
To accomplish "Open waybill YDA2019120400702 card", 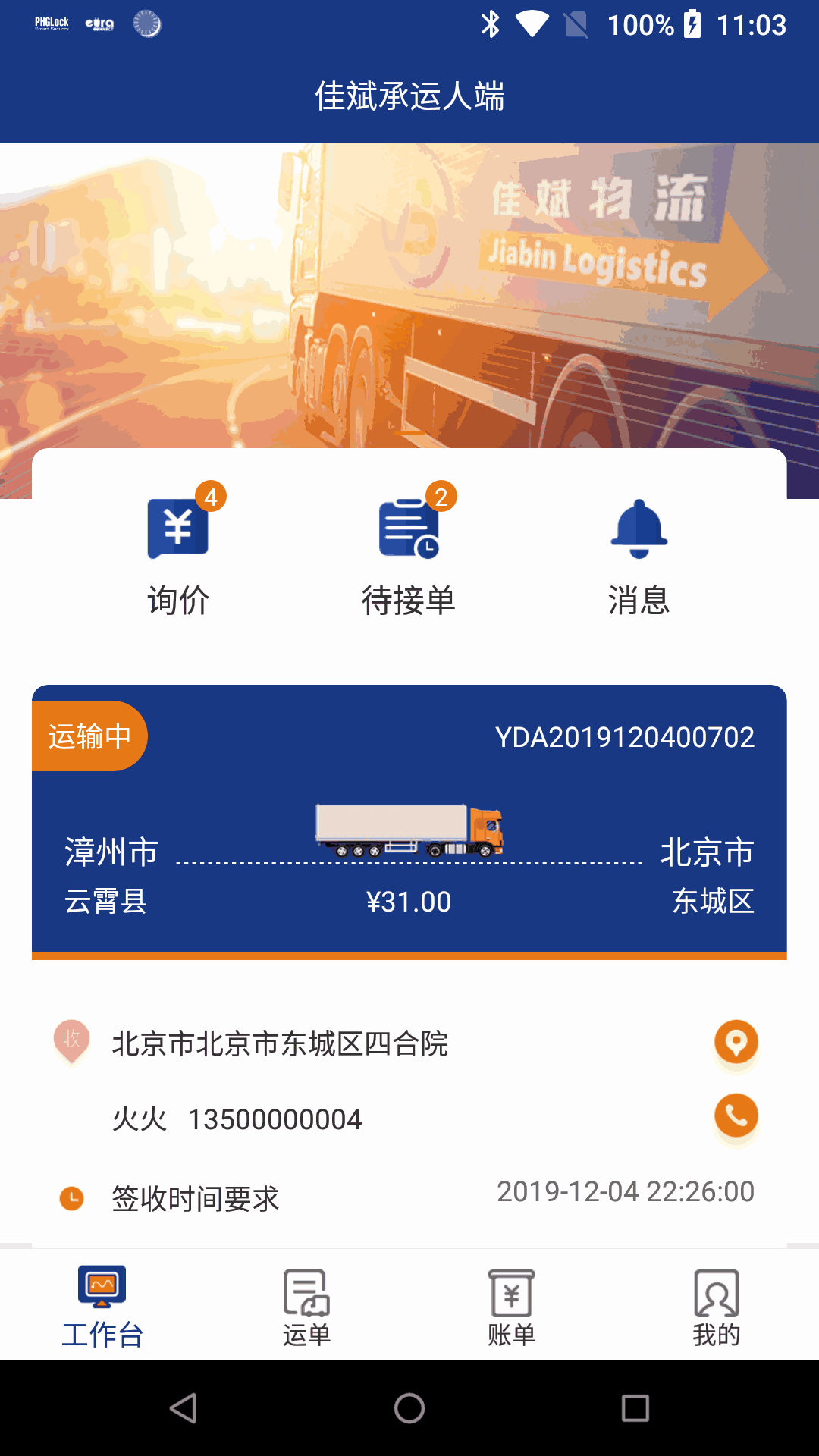I will (409, 819).
